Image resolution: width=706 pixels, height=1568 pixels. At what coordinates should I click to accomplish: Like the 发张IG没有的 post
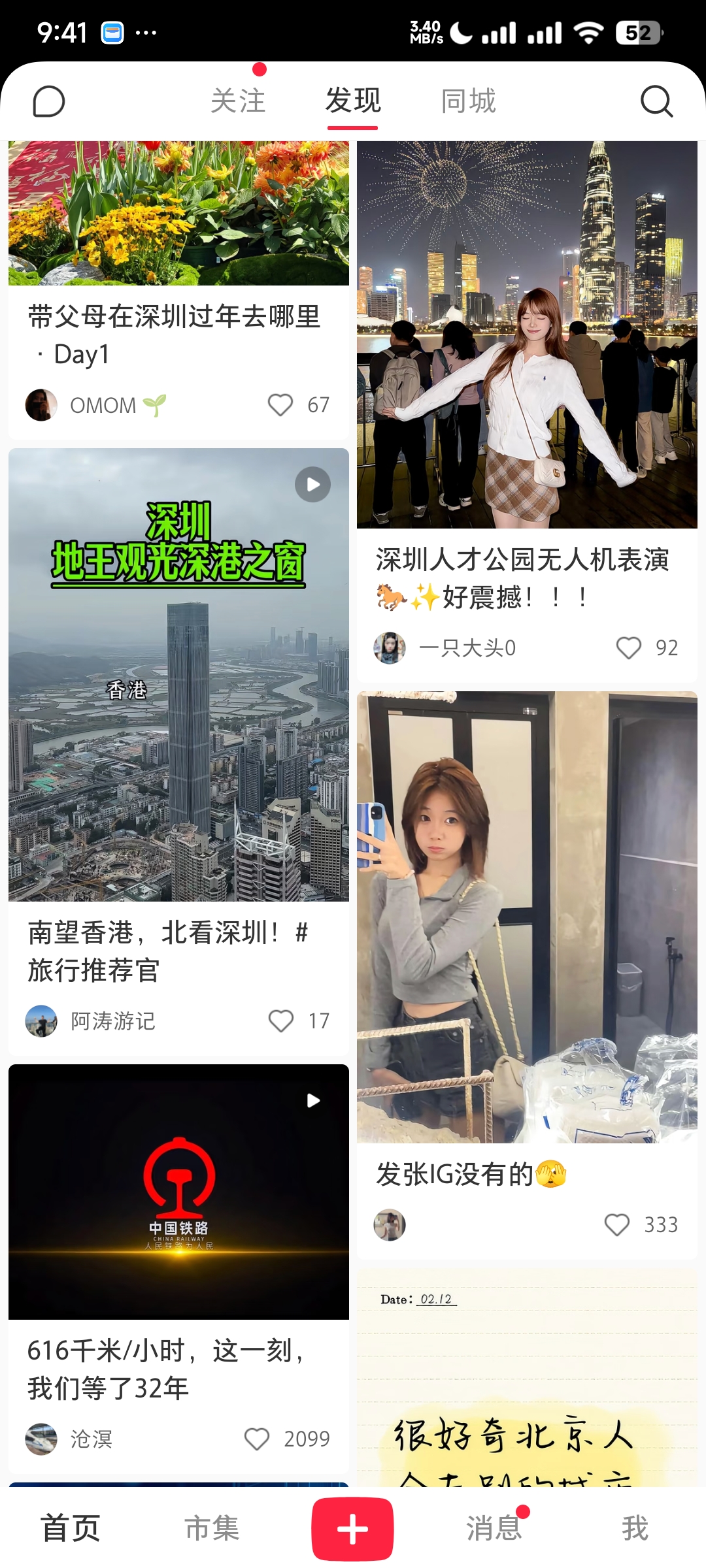[617, 1225]
